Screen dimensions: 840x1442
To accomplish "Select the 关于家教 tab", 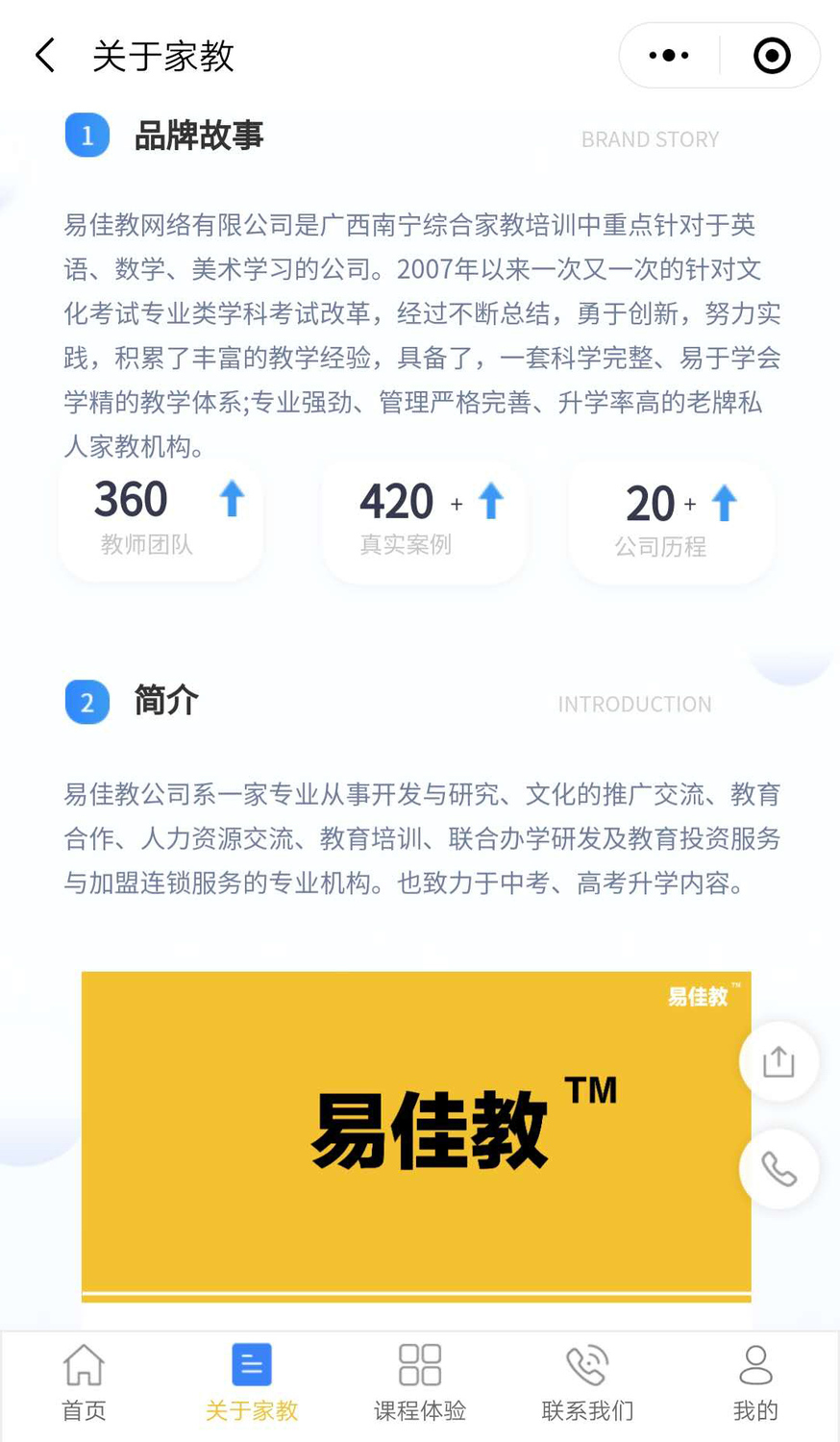I will 252,1382.
